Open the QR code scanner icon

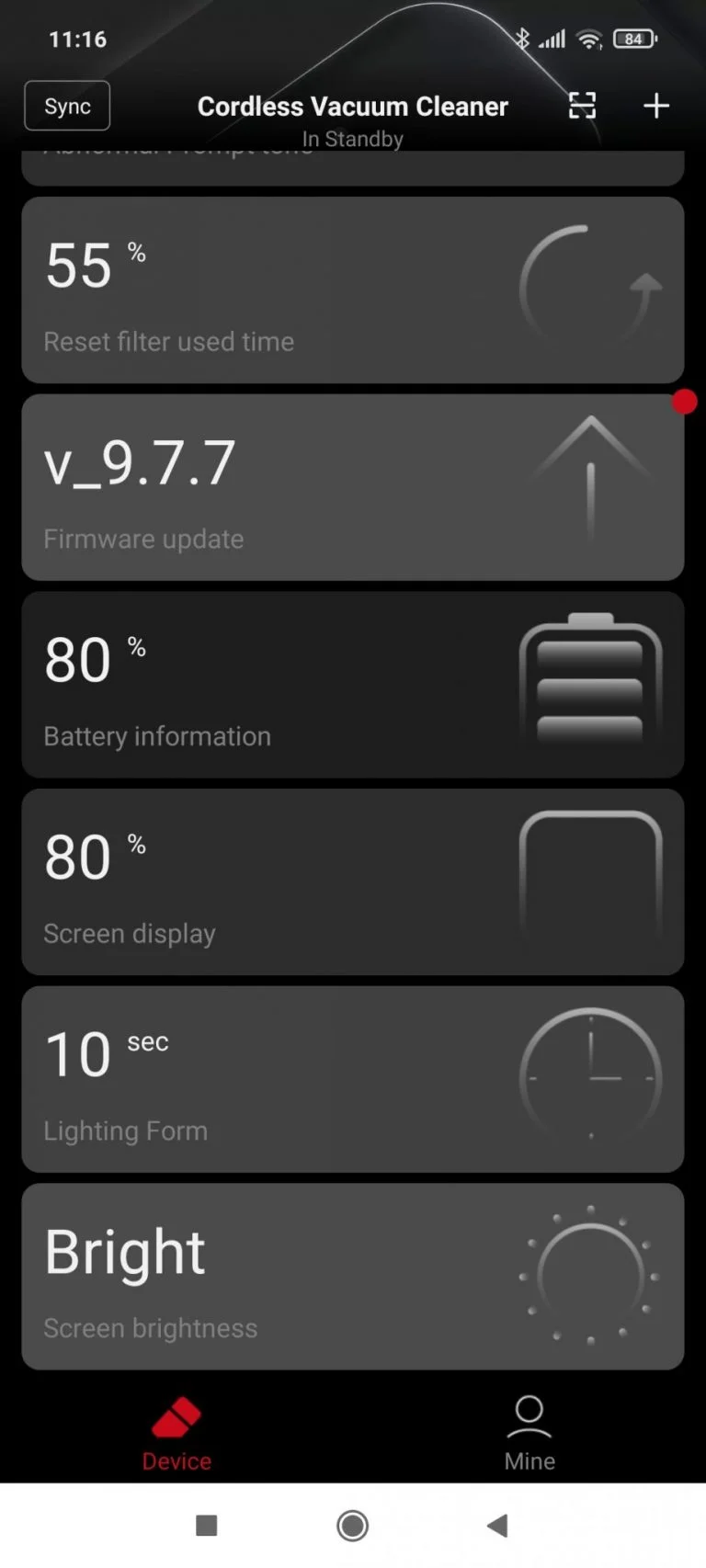(582, 106)
